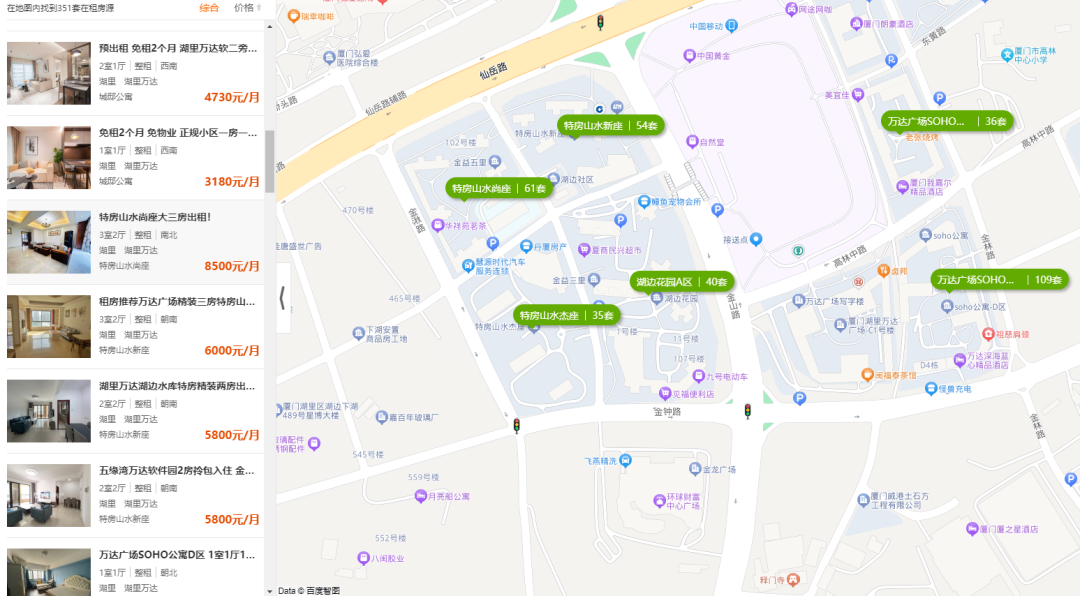Image resolution: width=1080 pixels, height=596 pixels.
Task: Open listing 湖里万达湖边水库特房精装两房
Action: [x=177, y=386]
